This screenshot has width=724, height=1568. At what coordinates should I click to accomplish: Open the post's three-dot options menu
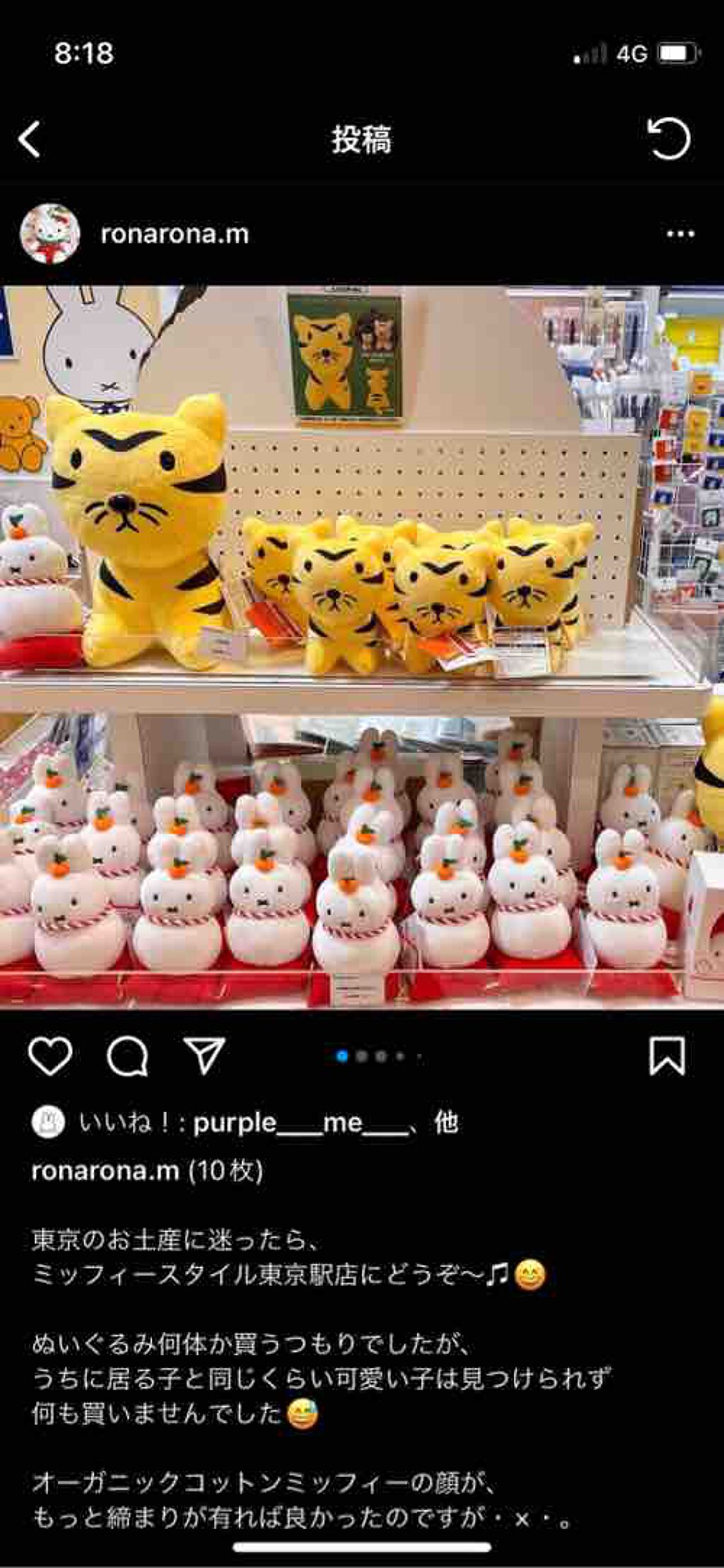(680, 234)
